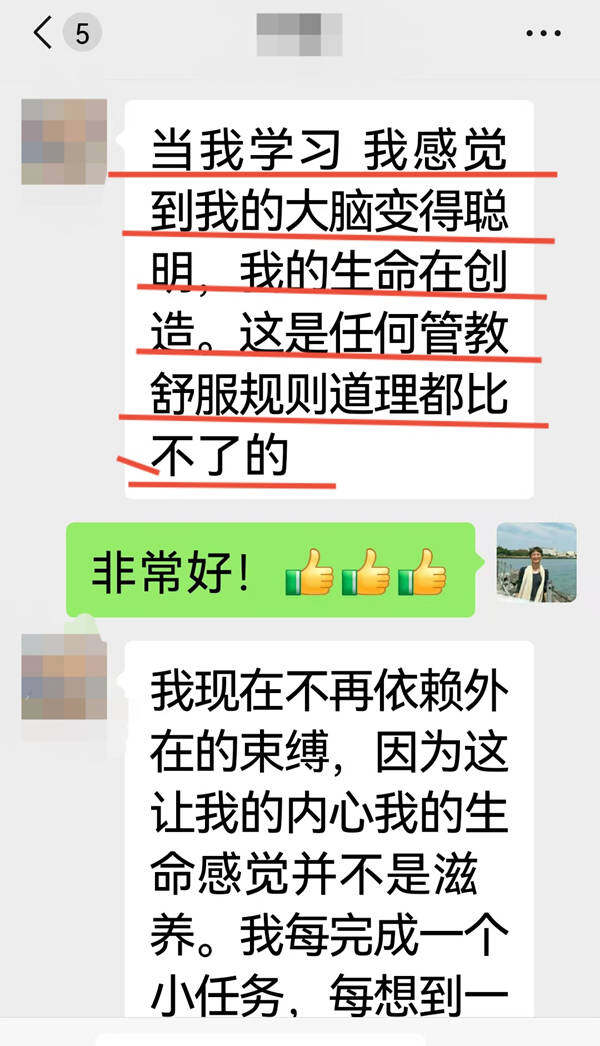Go back to the chat list
Screen dimensions: 600x1046
44,34
